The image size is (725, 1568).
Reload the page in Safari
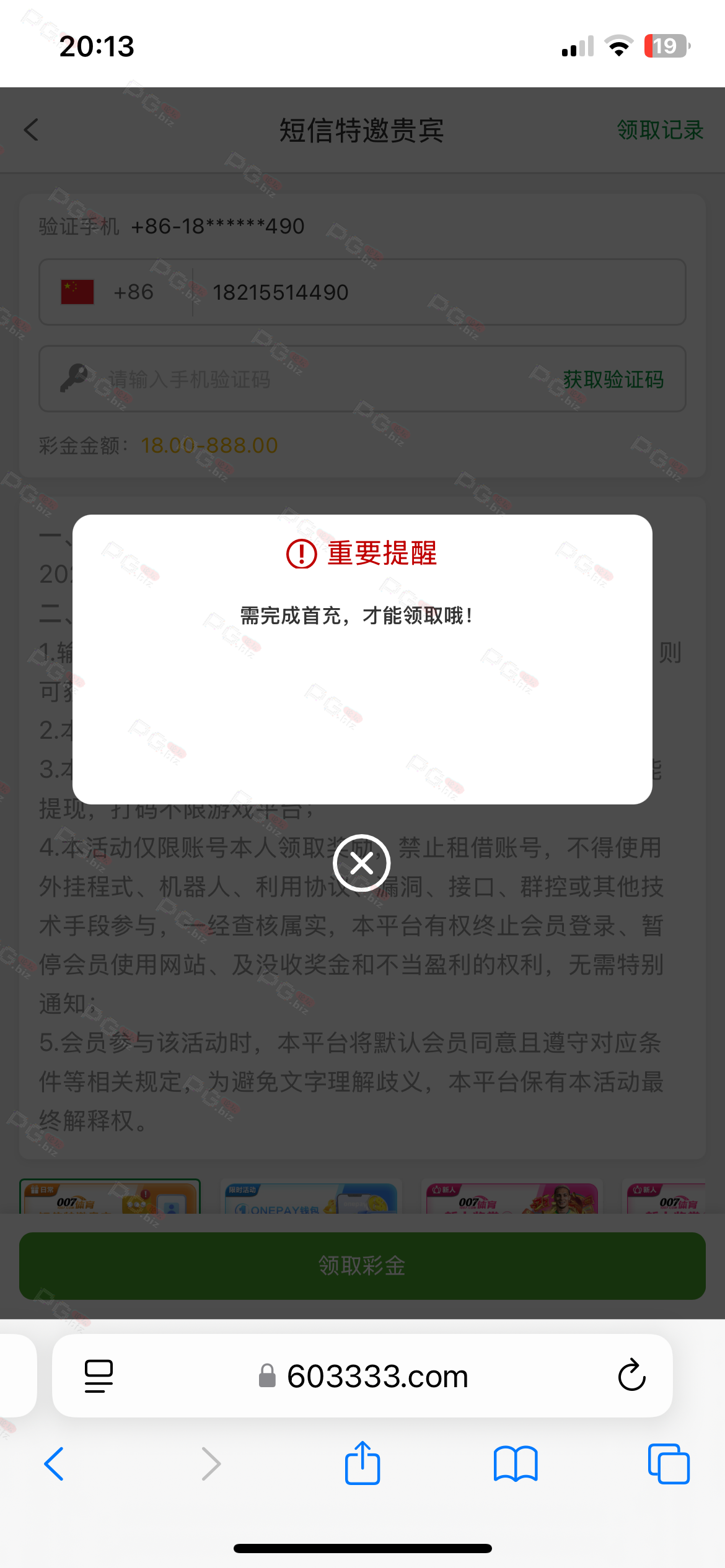[x=631, y=1376]
